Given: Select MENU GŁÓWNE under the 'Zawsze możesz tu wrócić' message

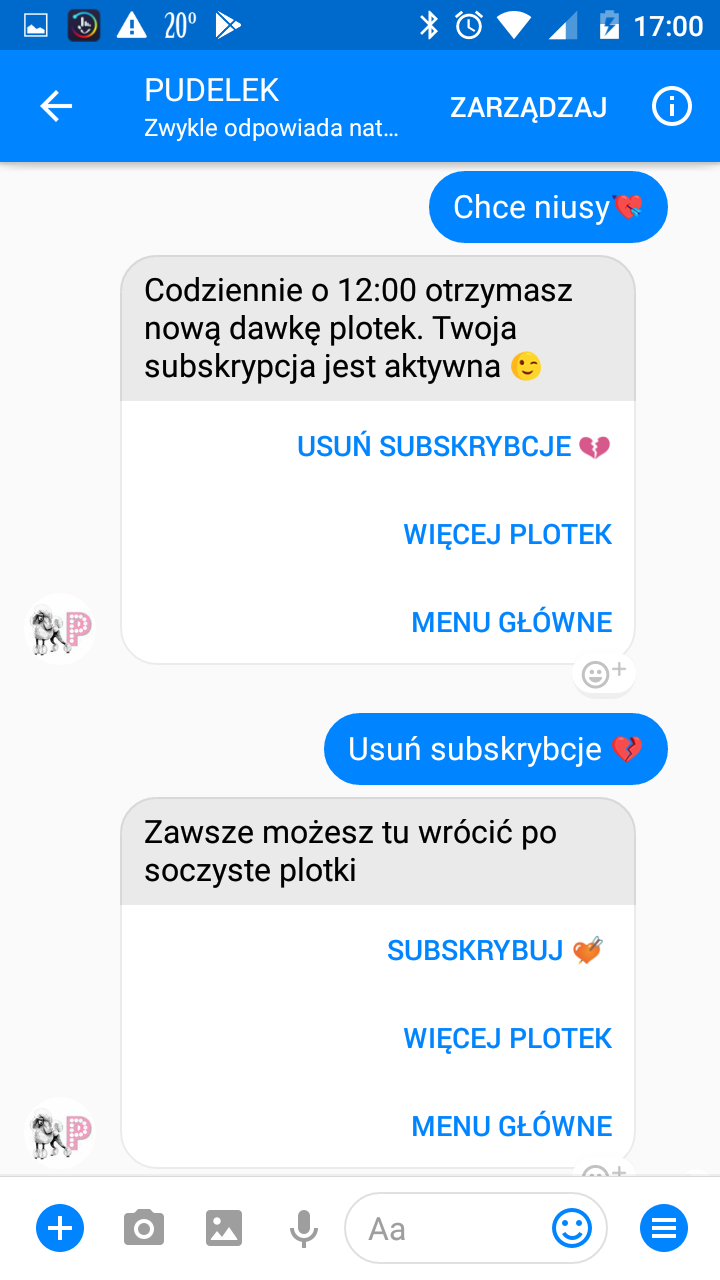Looking at the screenshot, I should click(511, 1126).
